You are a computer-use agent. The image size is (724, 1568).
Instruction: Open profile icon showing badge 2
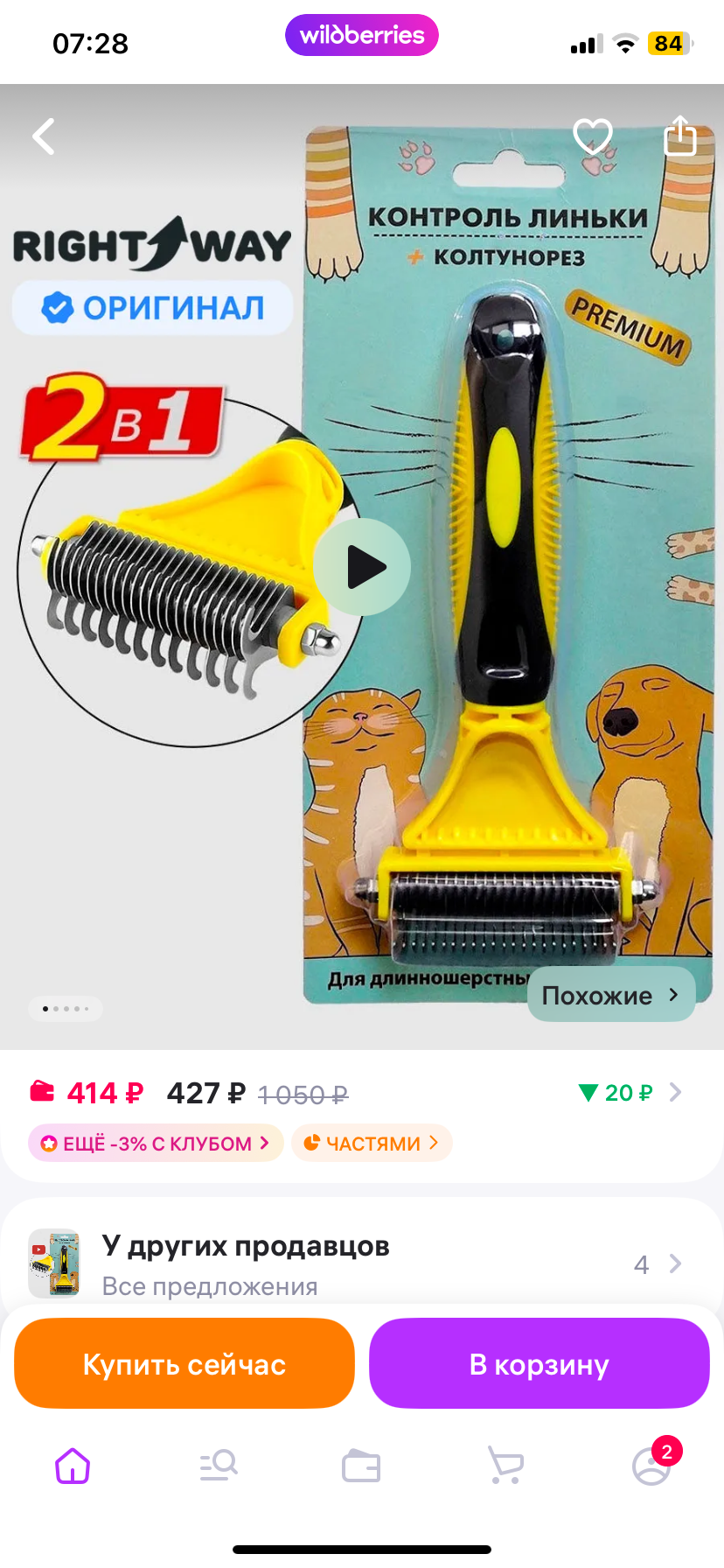[x=651, y=1466]
